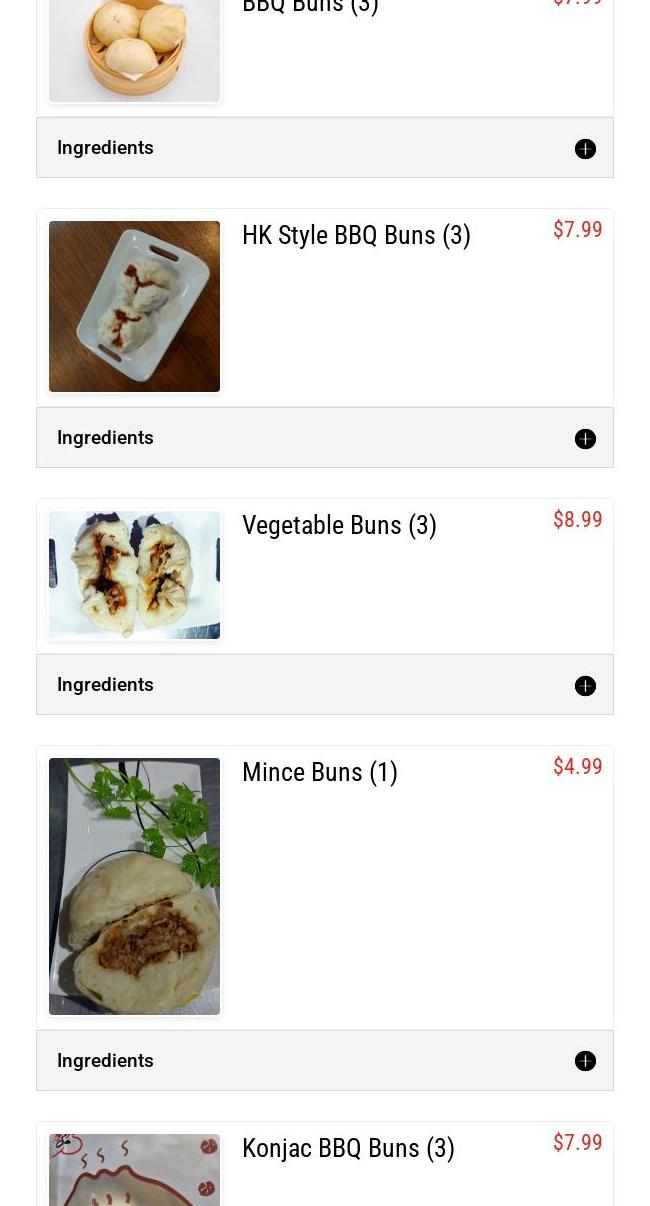Choose the Mince Buns (1) item
This screenshot has width=650, height=1206.
320,773
